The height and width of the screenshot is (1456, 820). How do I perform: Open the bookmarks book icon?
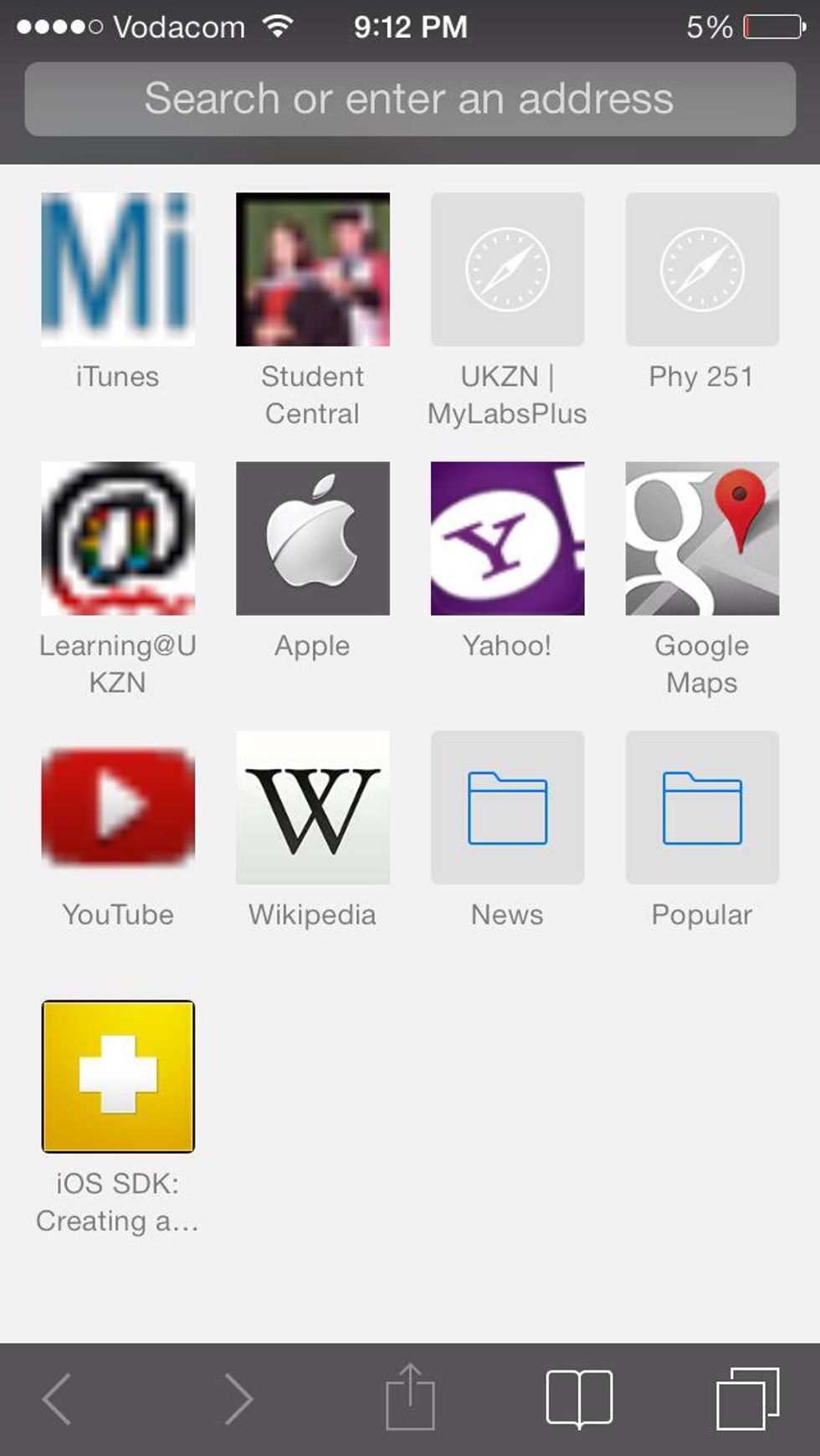point(579,1397)
